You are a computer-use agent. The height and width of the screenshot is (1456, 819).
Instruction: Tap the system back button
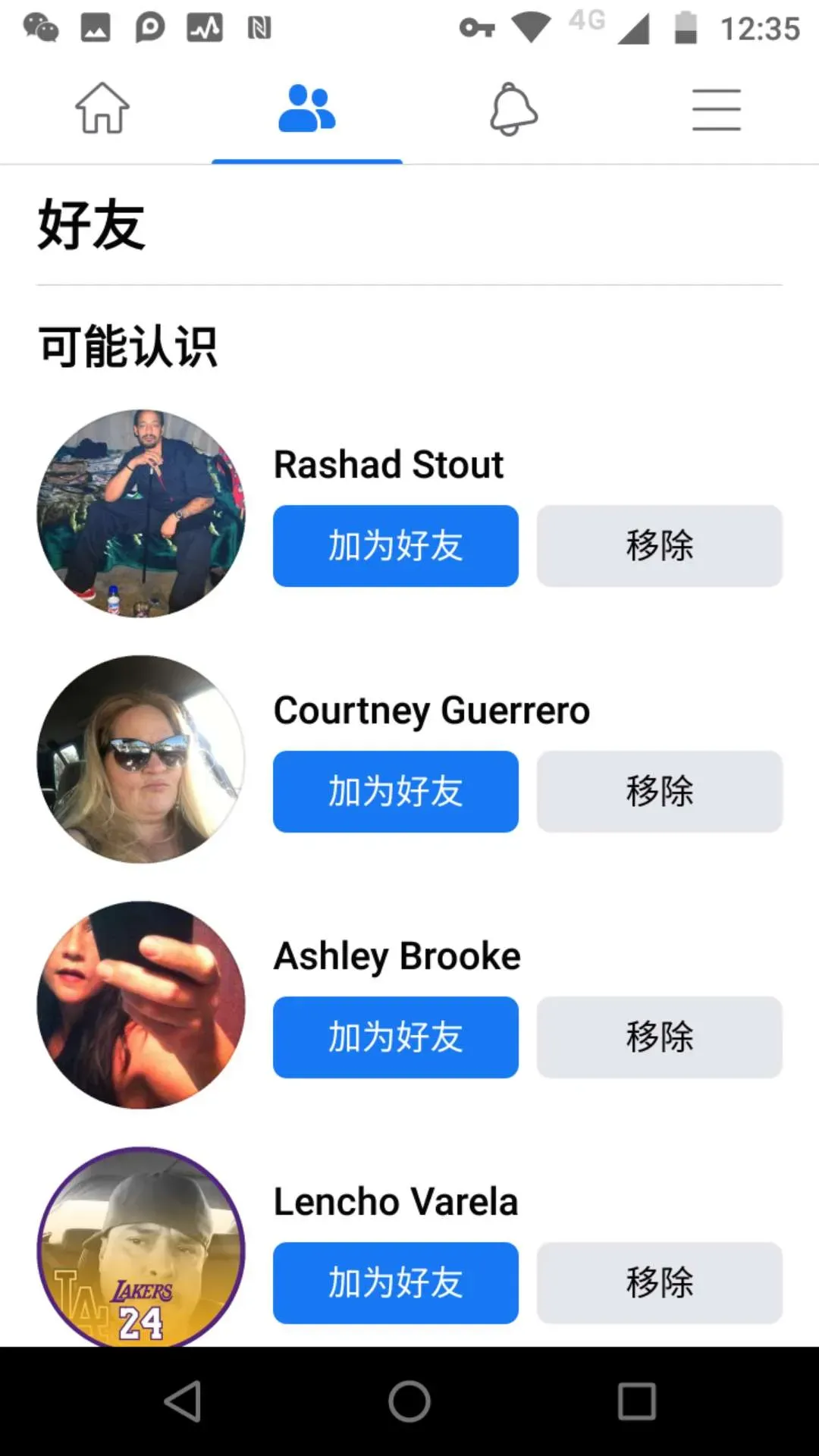pyautogui.click(x=183, y=1401)
